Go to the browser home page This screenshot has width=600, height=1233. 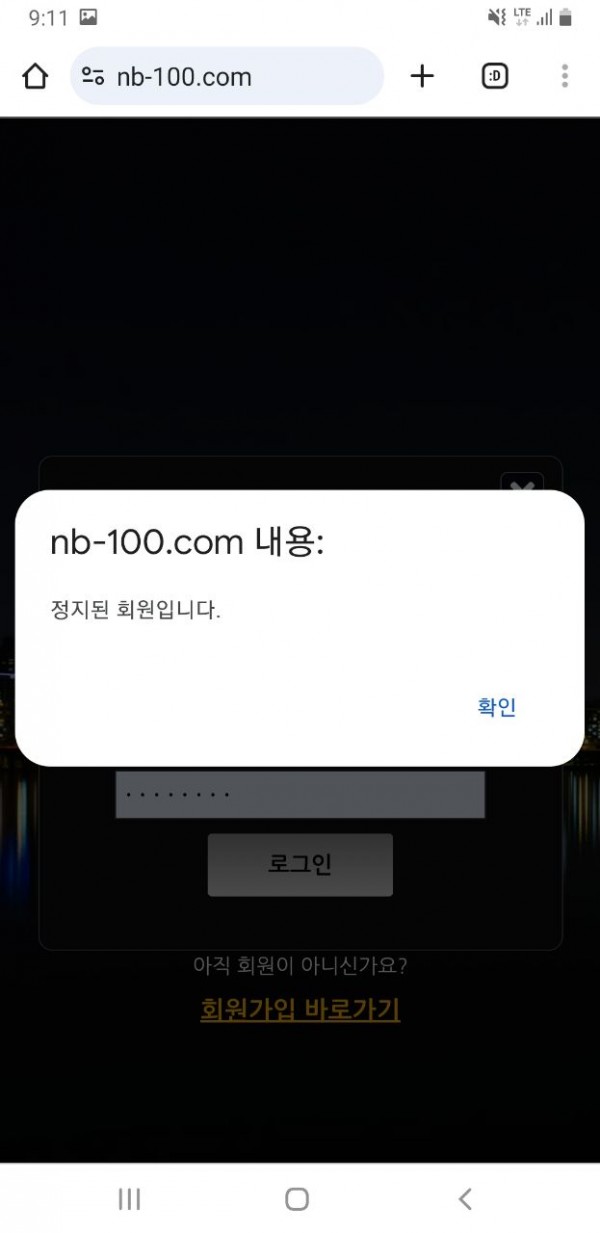(x=35, y=77)
